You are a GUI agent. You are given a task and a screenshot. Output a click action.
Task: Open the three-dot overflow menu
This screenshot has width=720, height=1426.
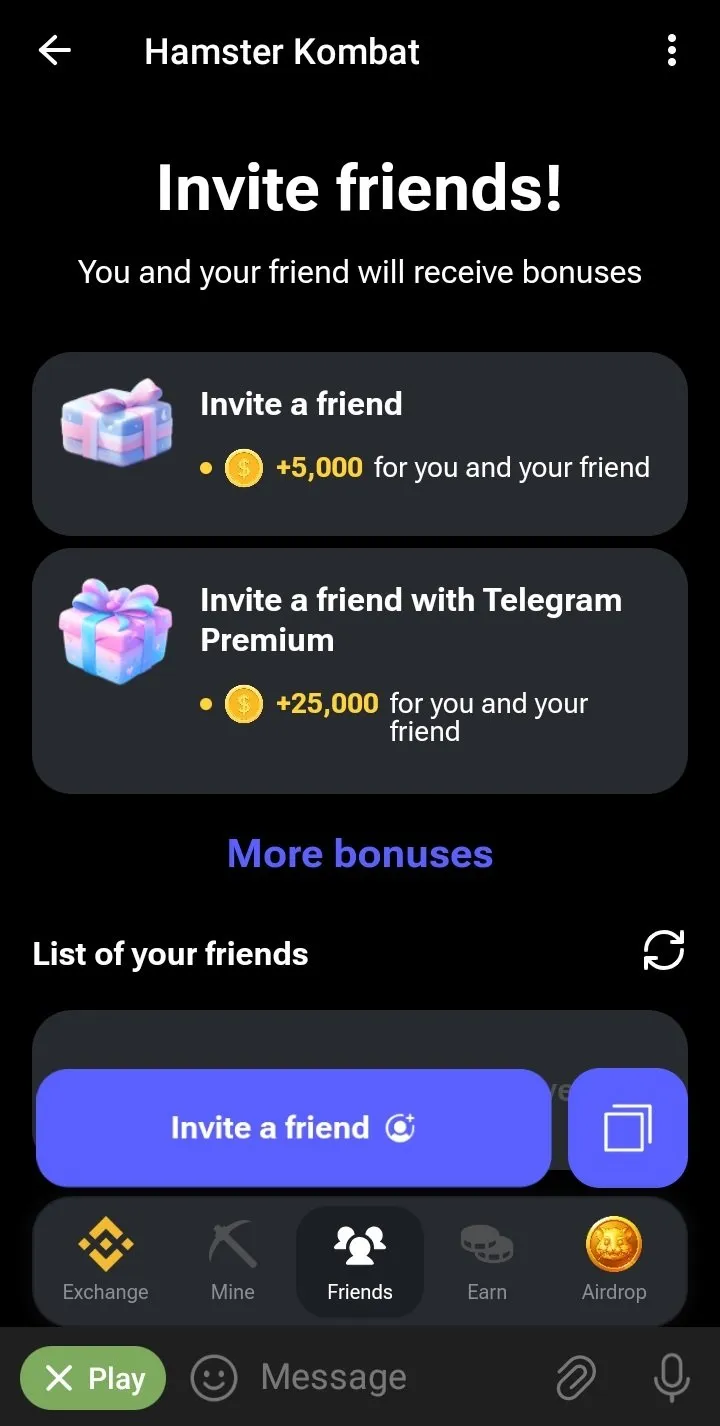[x=671, y=51]
